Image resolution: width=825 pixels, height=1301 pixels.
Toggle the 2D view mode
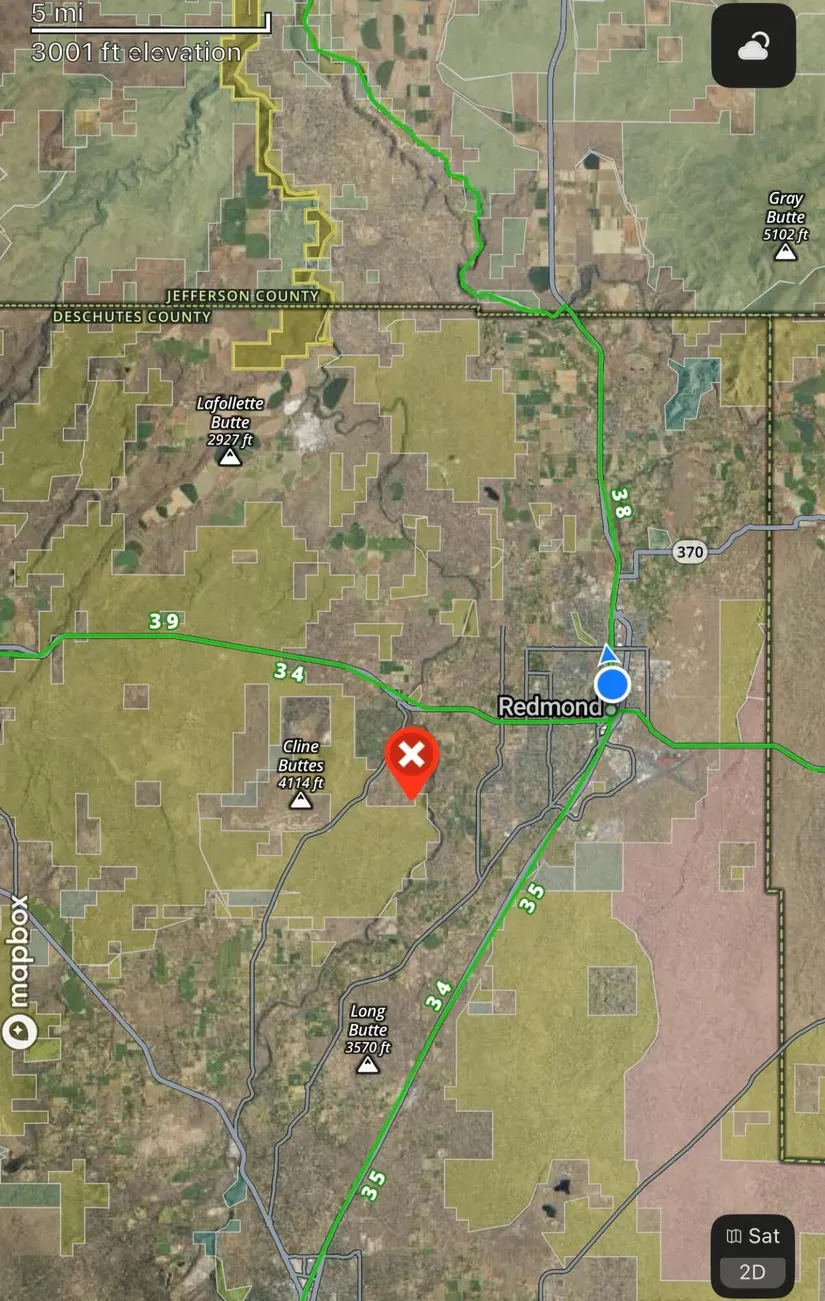coord(752,1272)
